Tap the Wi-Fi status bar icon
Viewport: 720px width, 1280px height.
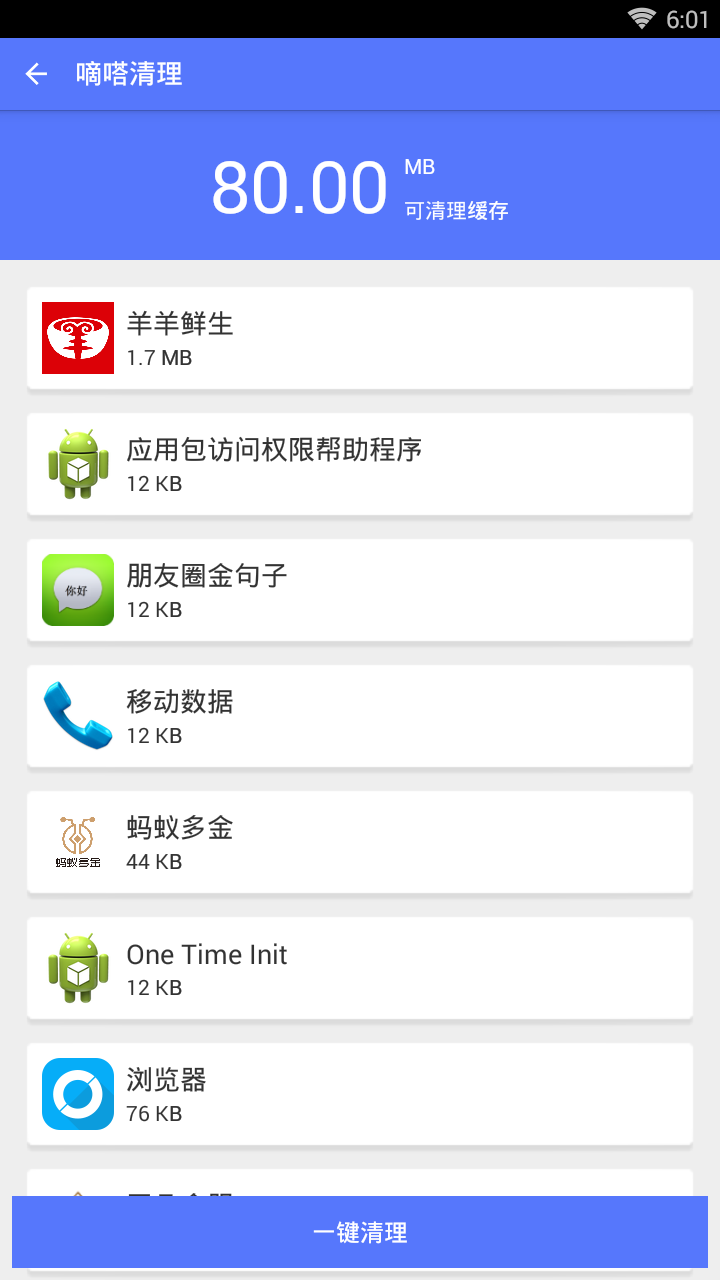point(640,16)
